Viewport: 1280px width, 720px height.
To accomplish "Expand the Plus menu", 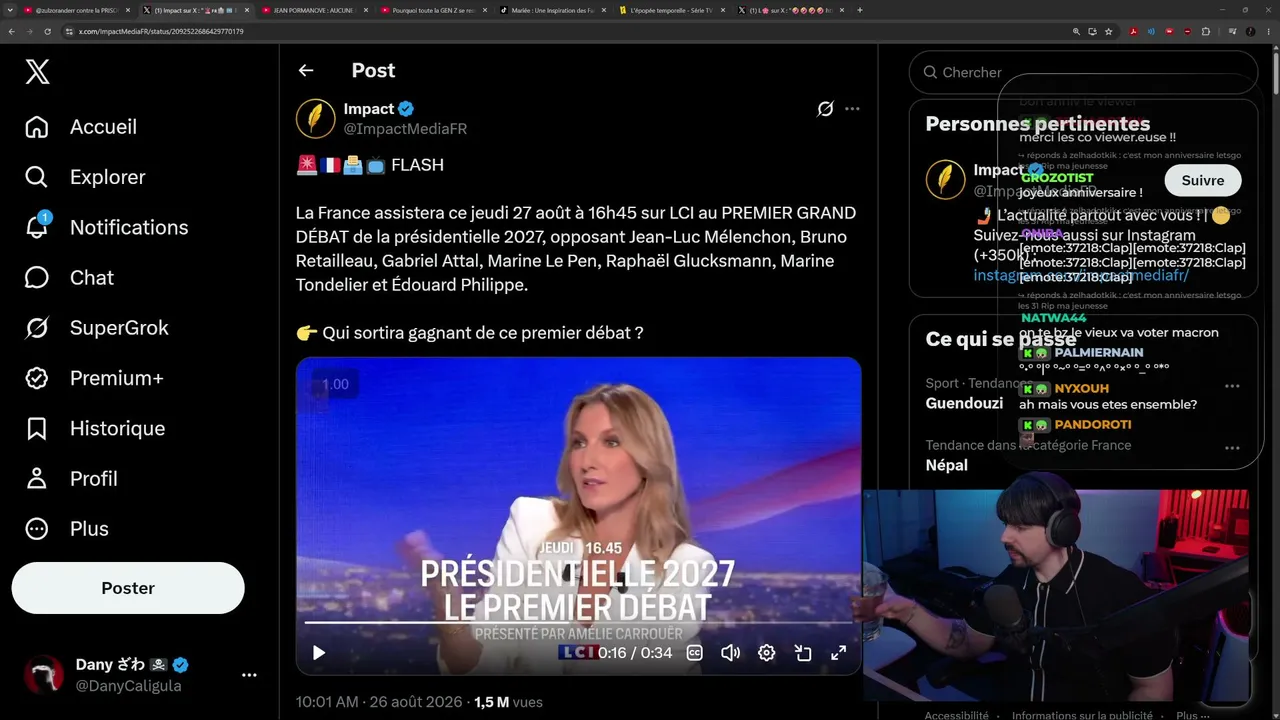I will tap(67, 528).
